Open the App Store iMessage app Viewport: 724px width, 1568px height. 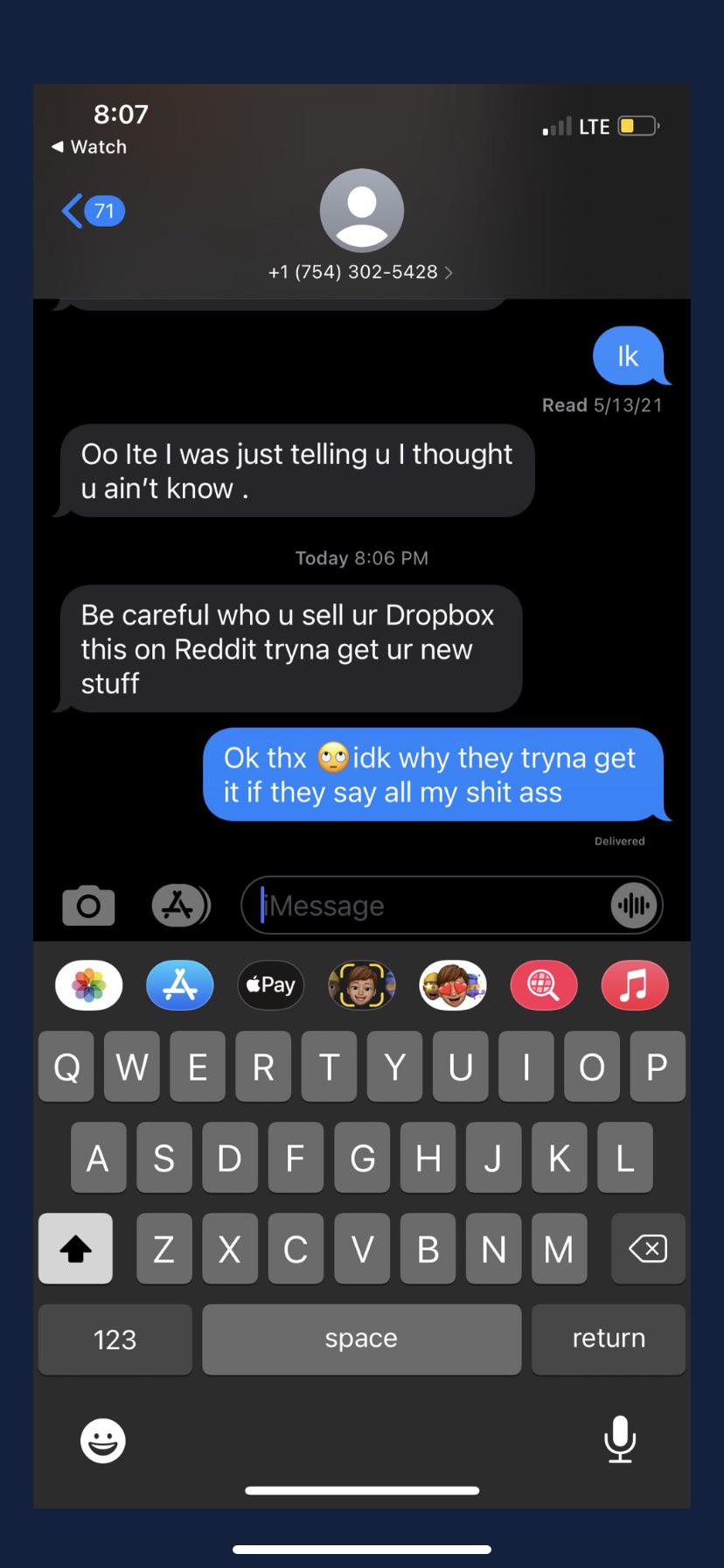pos(180,985)
